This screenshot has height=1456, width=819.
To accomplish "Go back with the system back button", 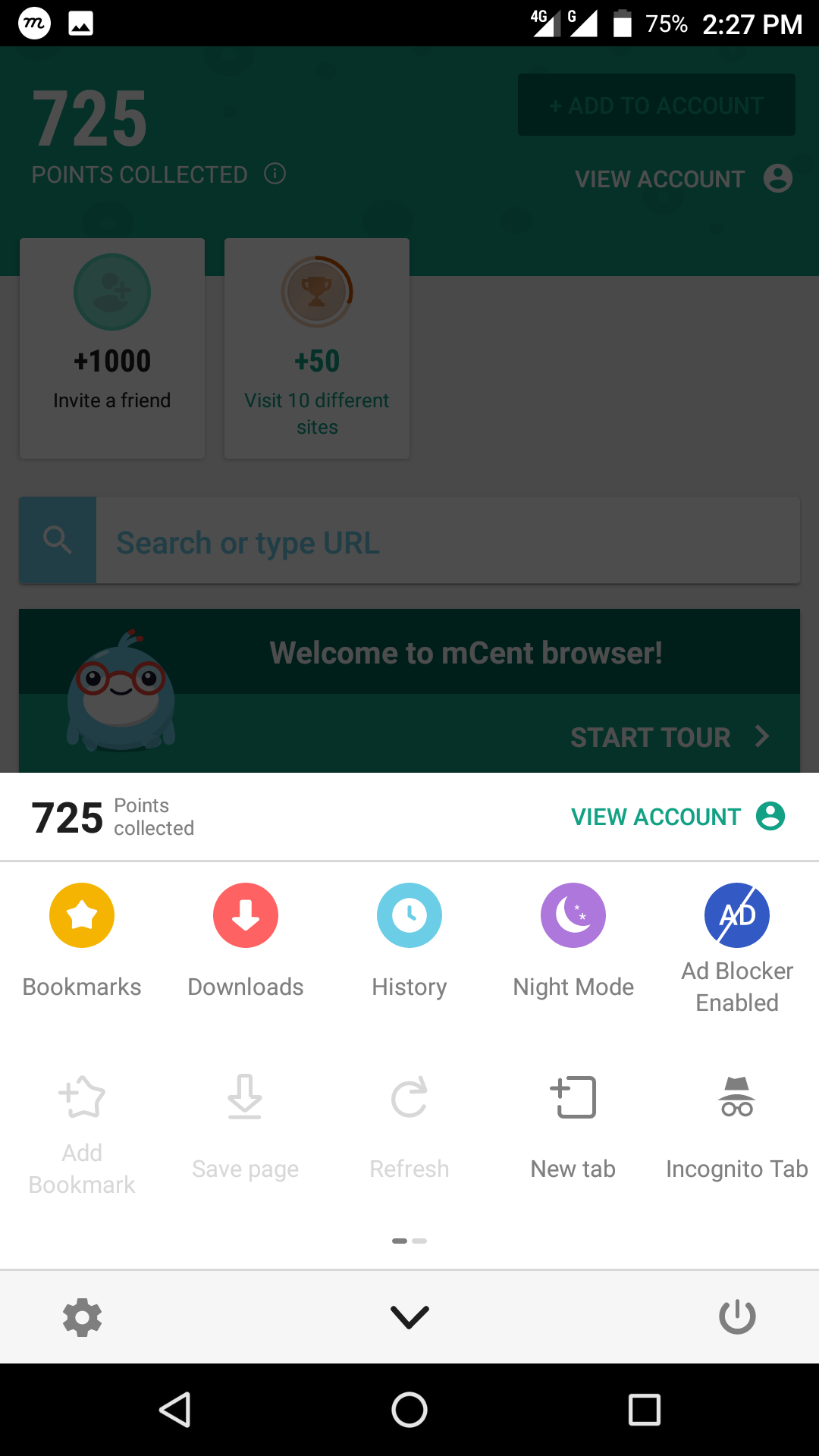I will click(x=174, y=1410).
